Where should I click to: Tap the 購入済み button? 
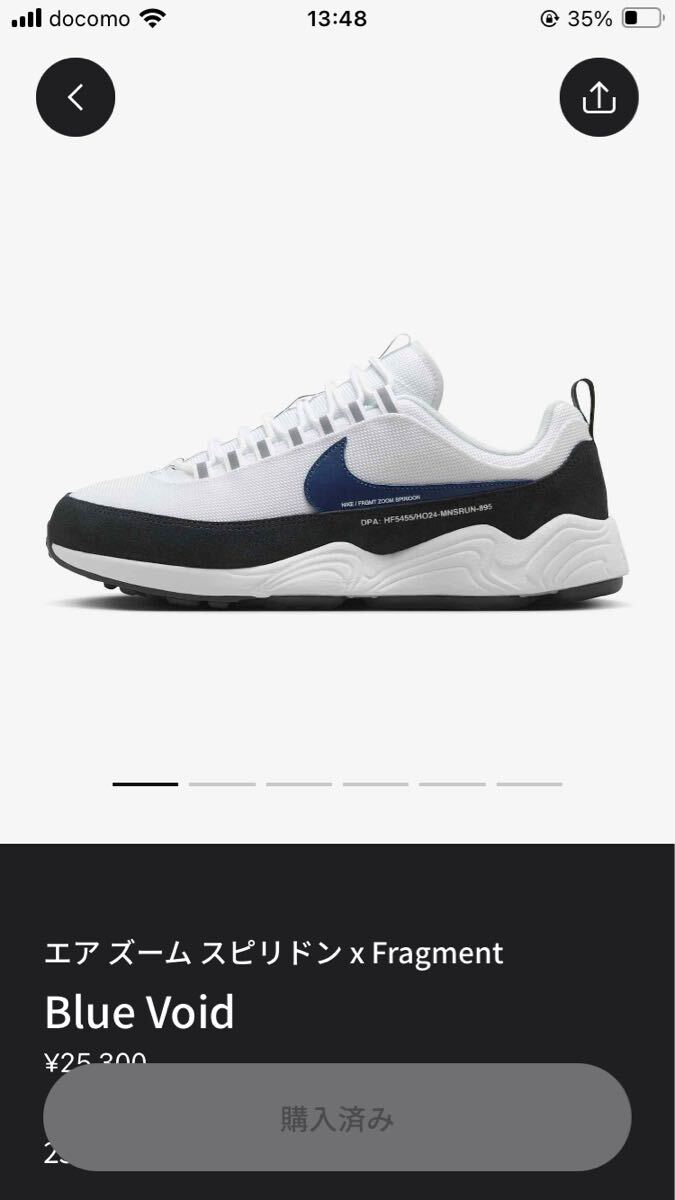[337, 1118]
